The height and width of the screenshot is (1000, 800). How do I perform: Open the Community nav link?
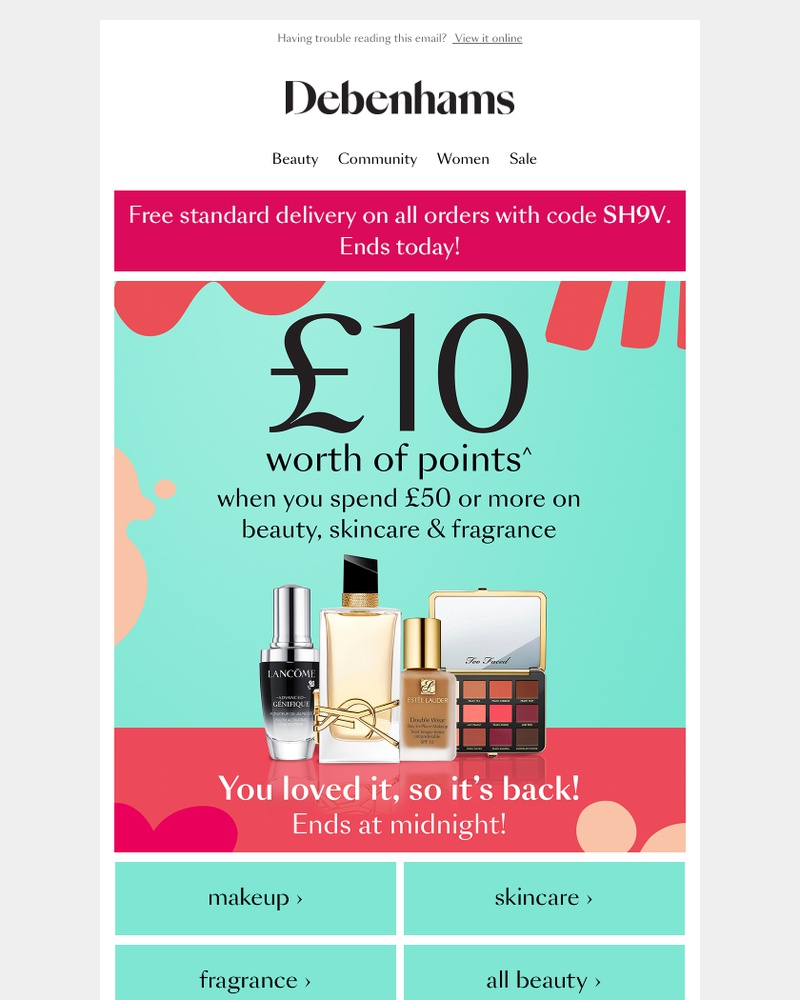[x=377, y=159]
